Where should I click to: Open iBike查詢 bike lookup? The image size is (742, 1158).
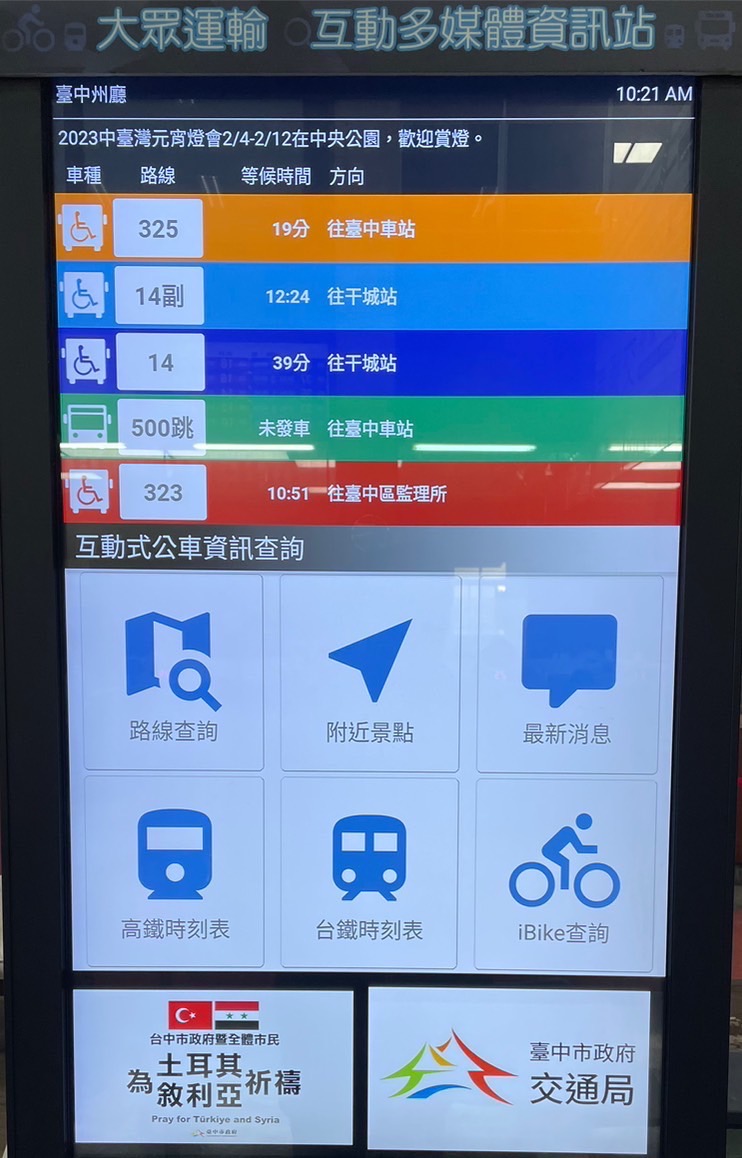click(565, 874)
